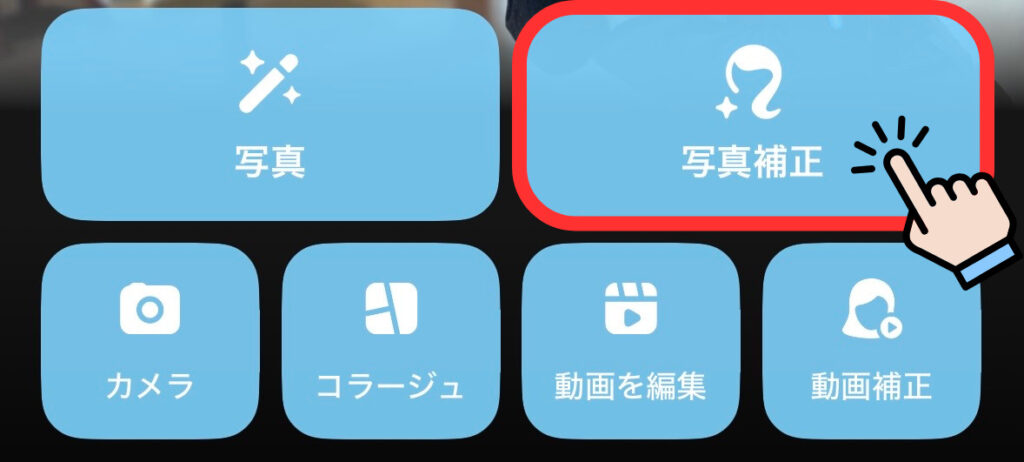Screen dimensions: 1024x462
Task: Start 動画補正 video retouch
Action: pos(872,340)
